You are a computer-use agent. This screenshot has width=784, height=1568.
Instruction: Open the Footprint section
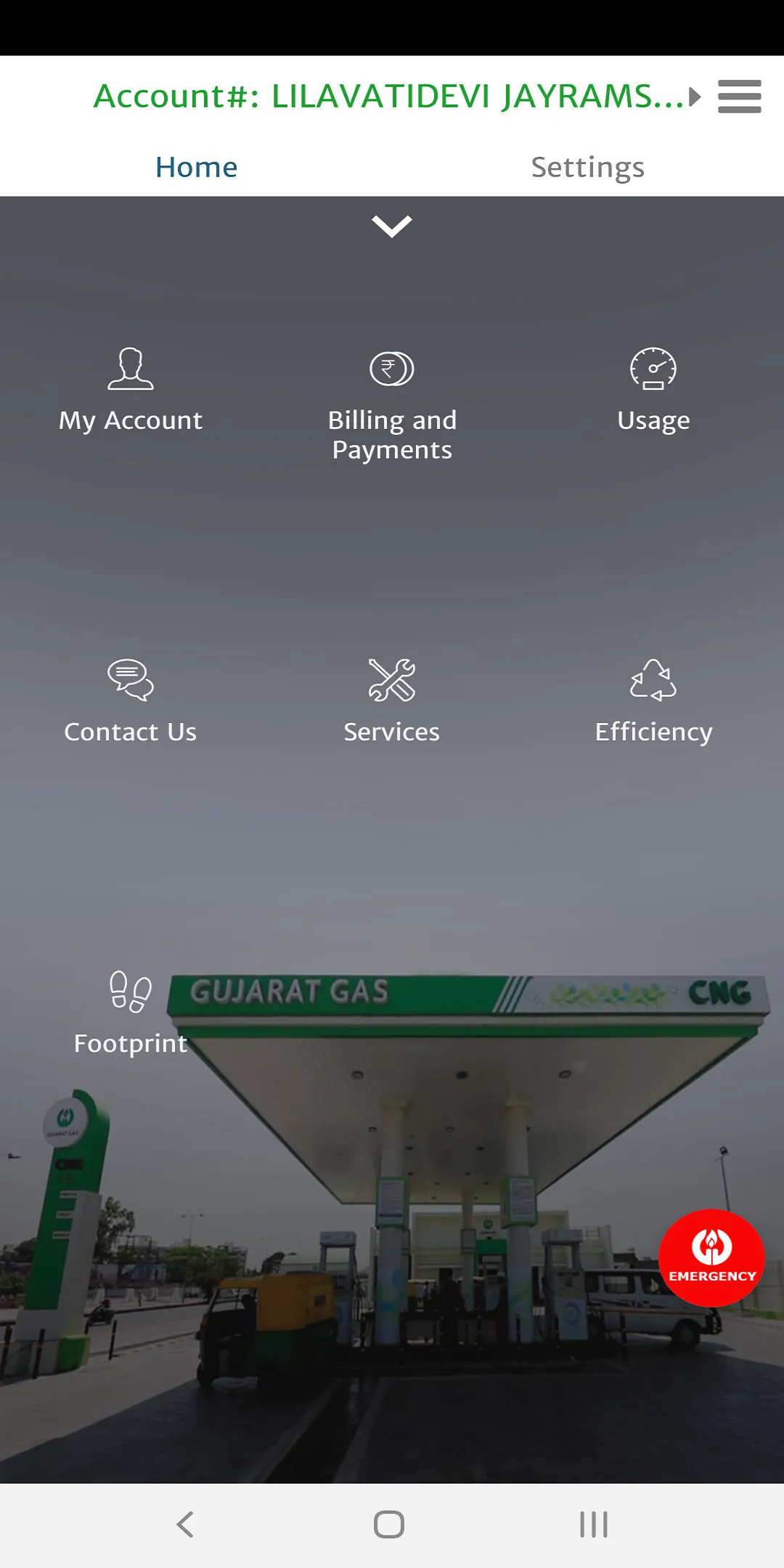coord(131,1013)
